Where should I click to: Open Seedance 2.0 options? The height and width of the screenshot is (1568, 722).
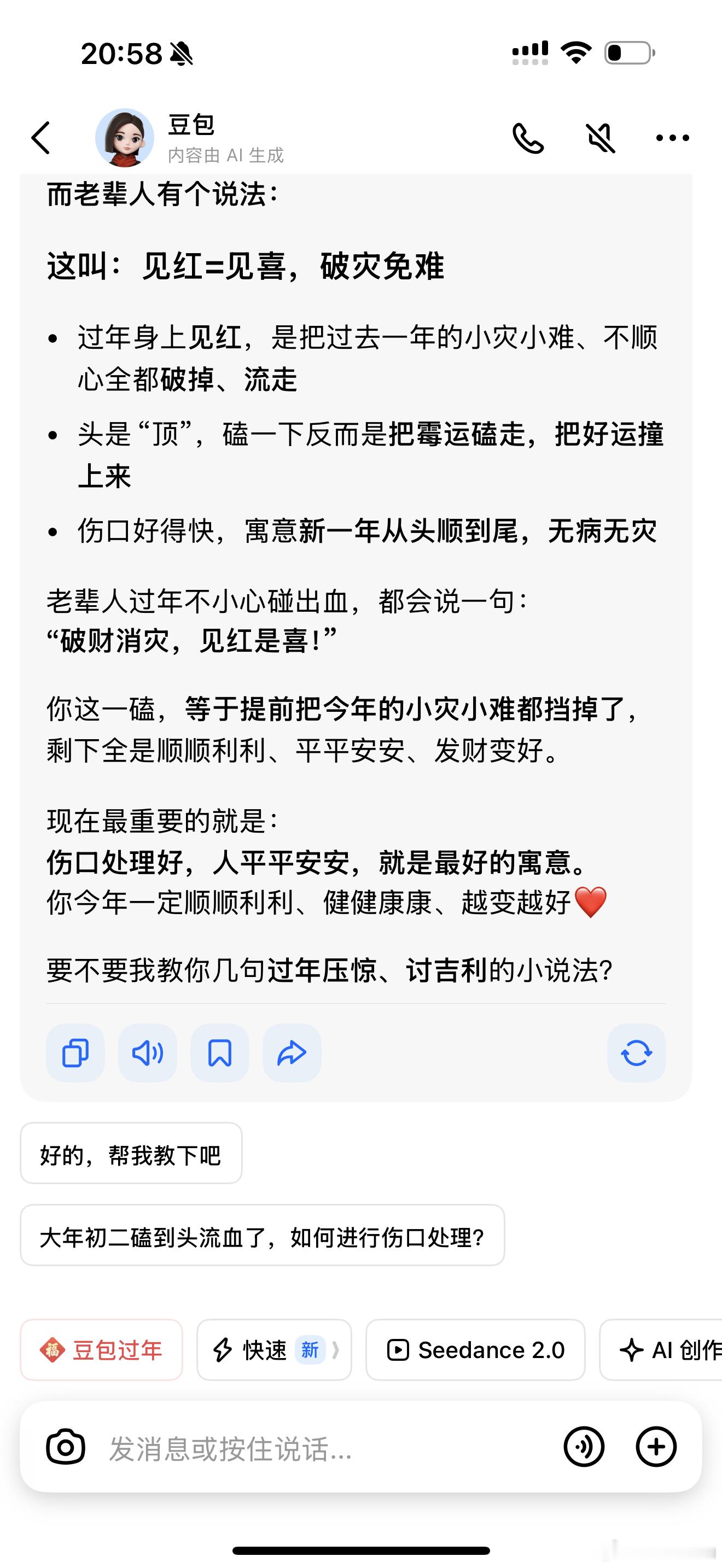click(475, 1350)
